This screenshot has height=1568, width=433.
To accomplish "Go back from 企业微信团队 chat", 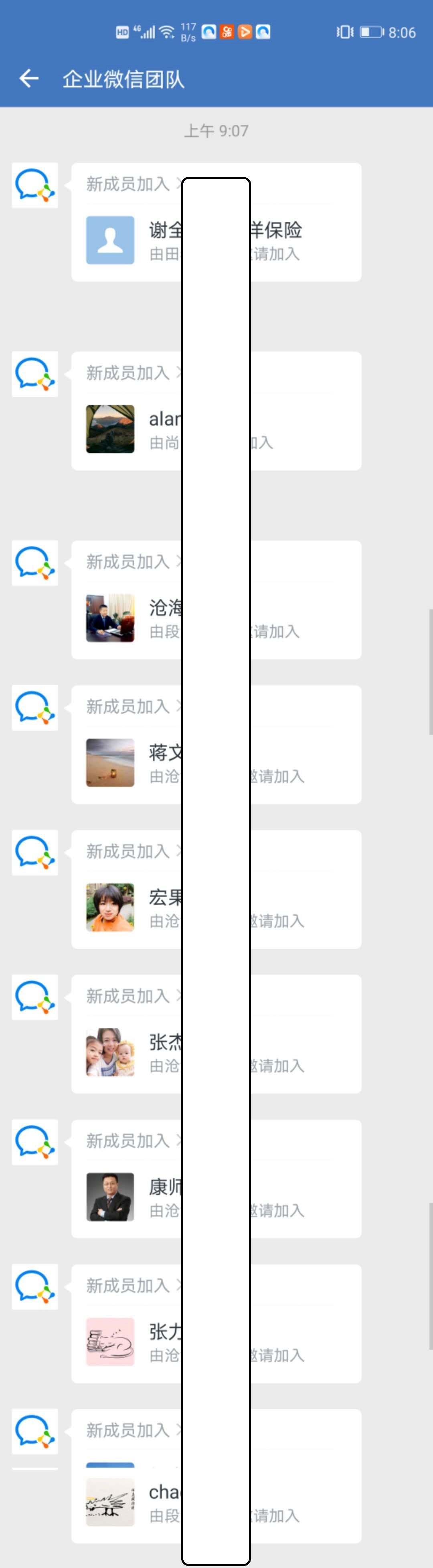I will coord(28,79).
